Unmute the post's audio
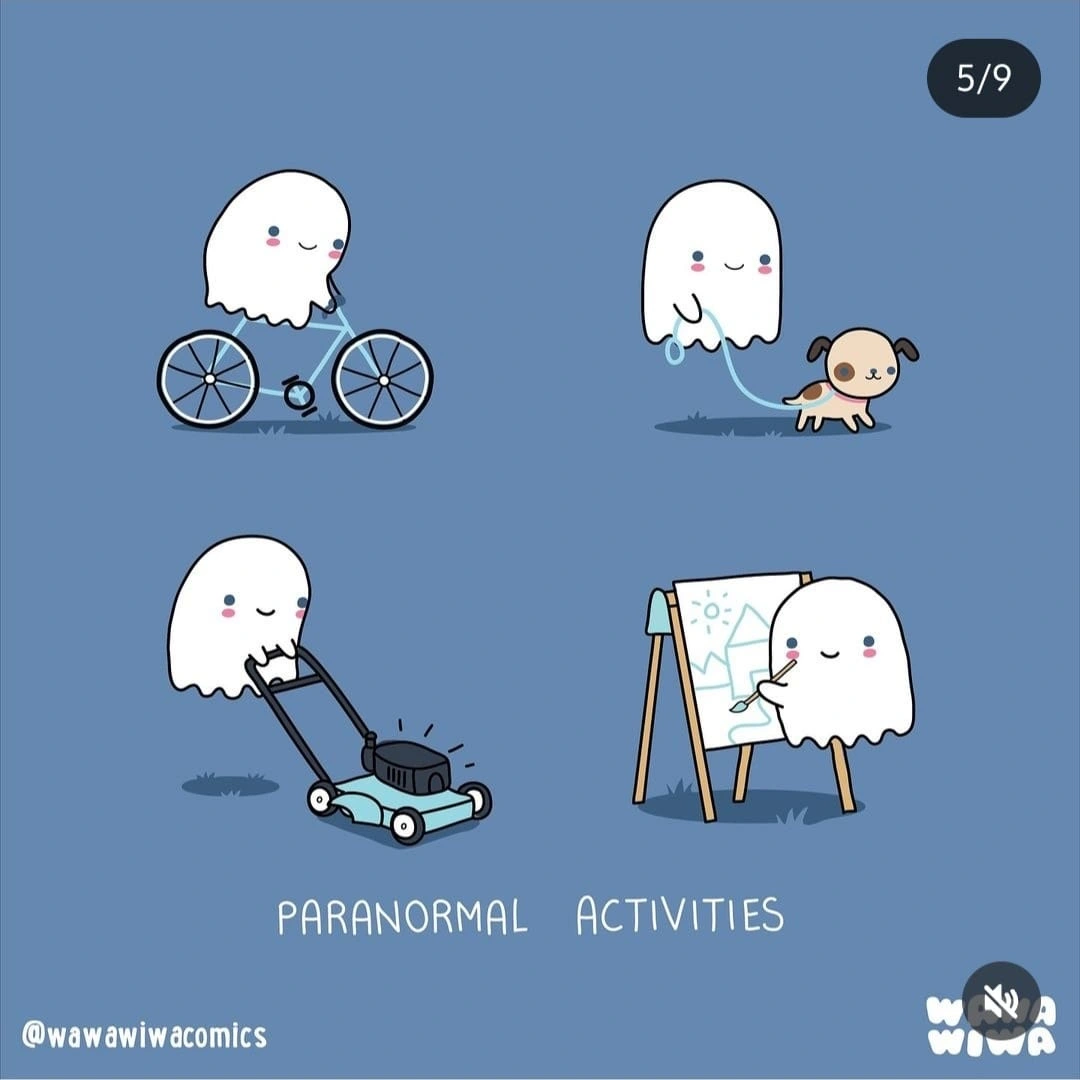Viewport: 1080px width, 1080px height. (1000, 1002)
